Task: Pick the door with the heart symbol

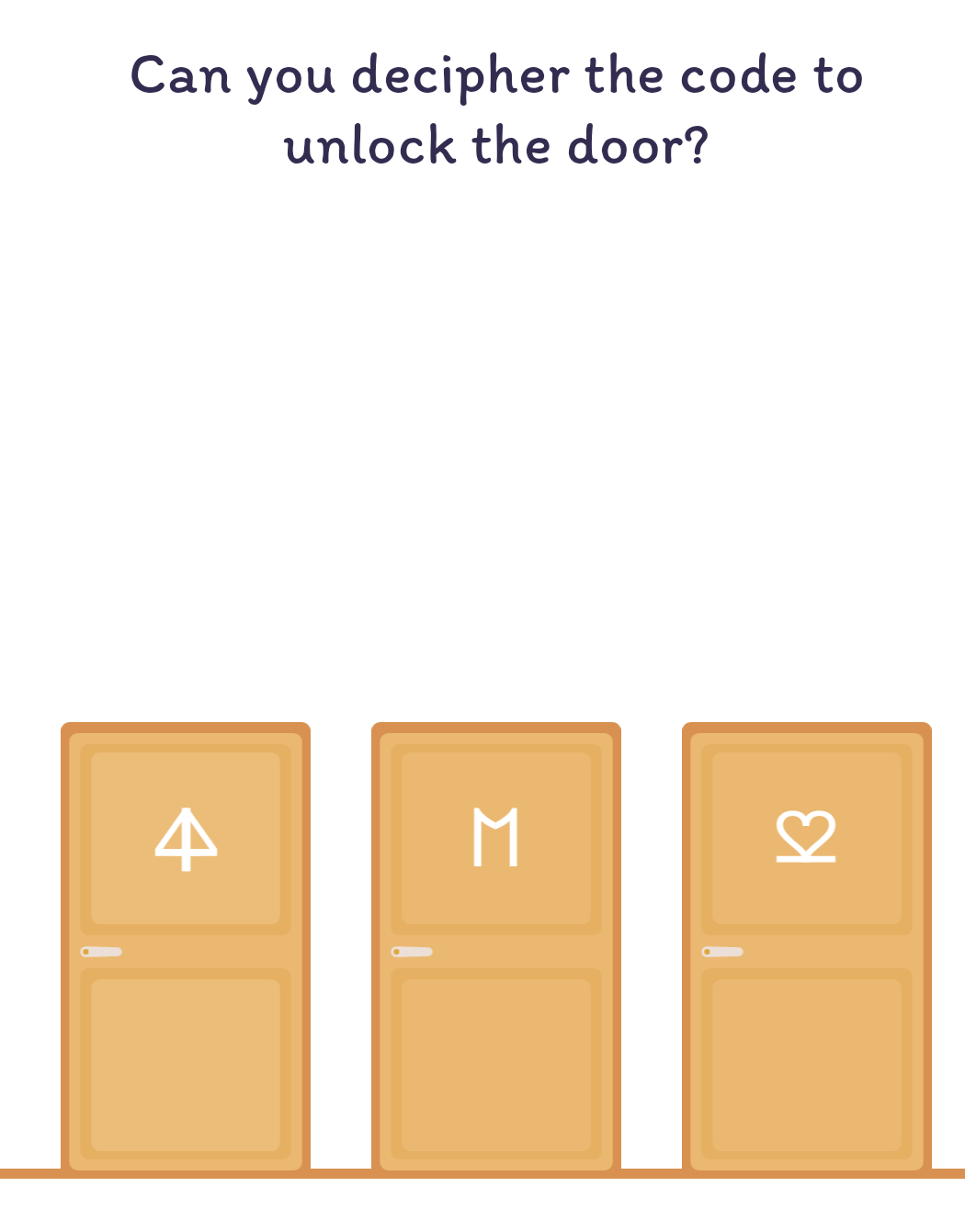Action: 806,946
